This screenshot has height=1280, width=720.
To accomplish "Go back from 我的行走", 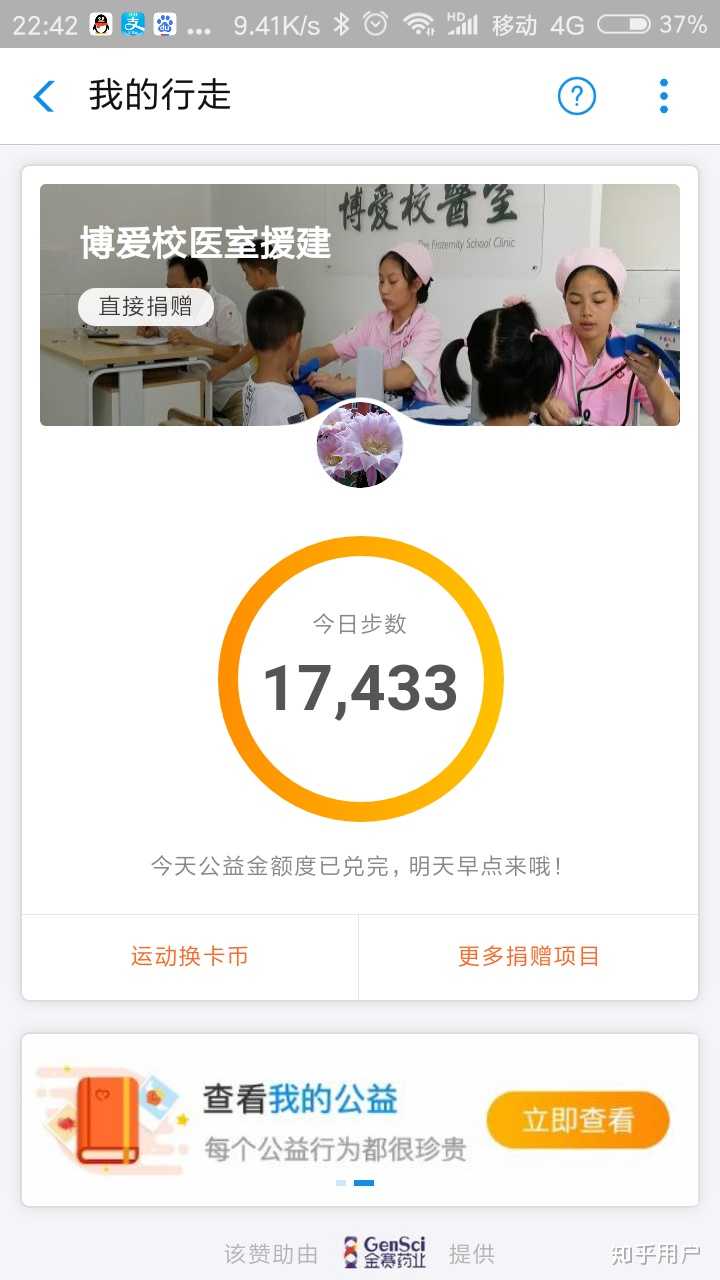I will [x=44, y=96].
